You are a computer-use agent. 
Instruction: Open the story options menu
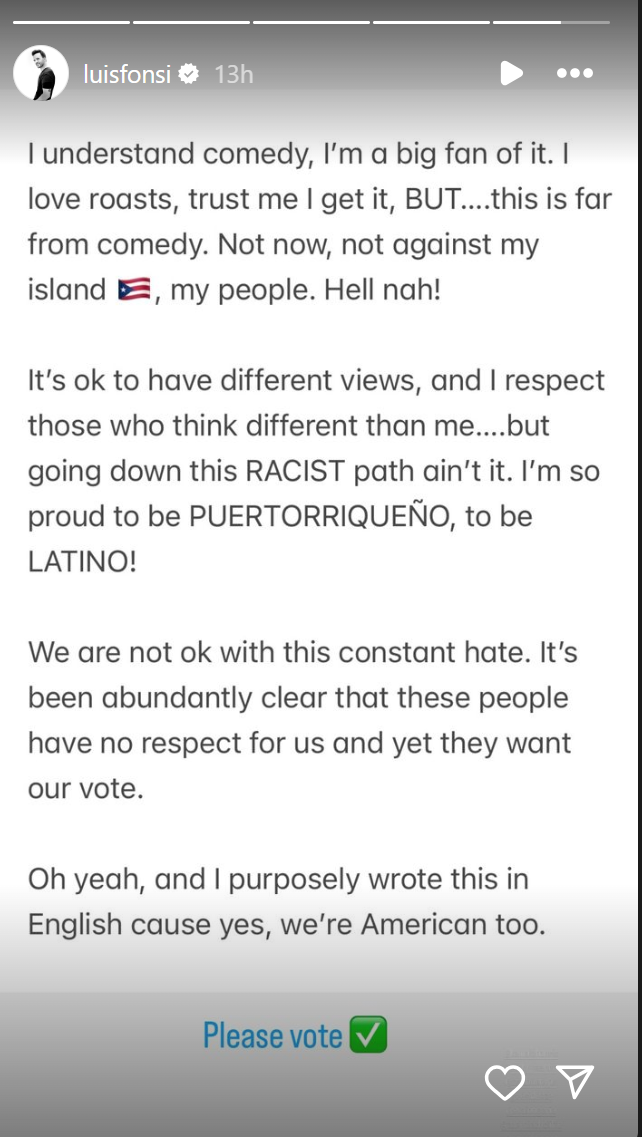coord(575,73)
